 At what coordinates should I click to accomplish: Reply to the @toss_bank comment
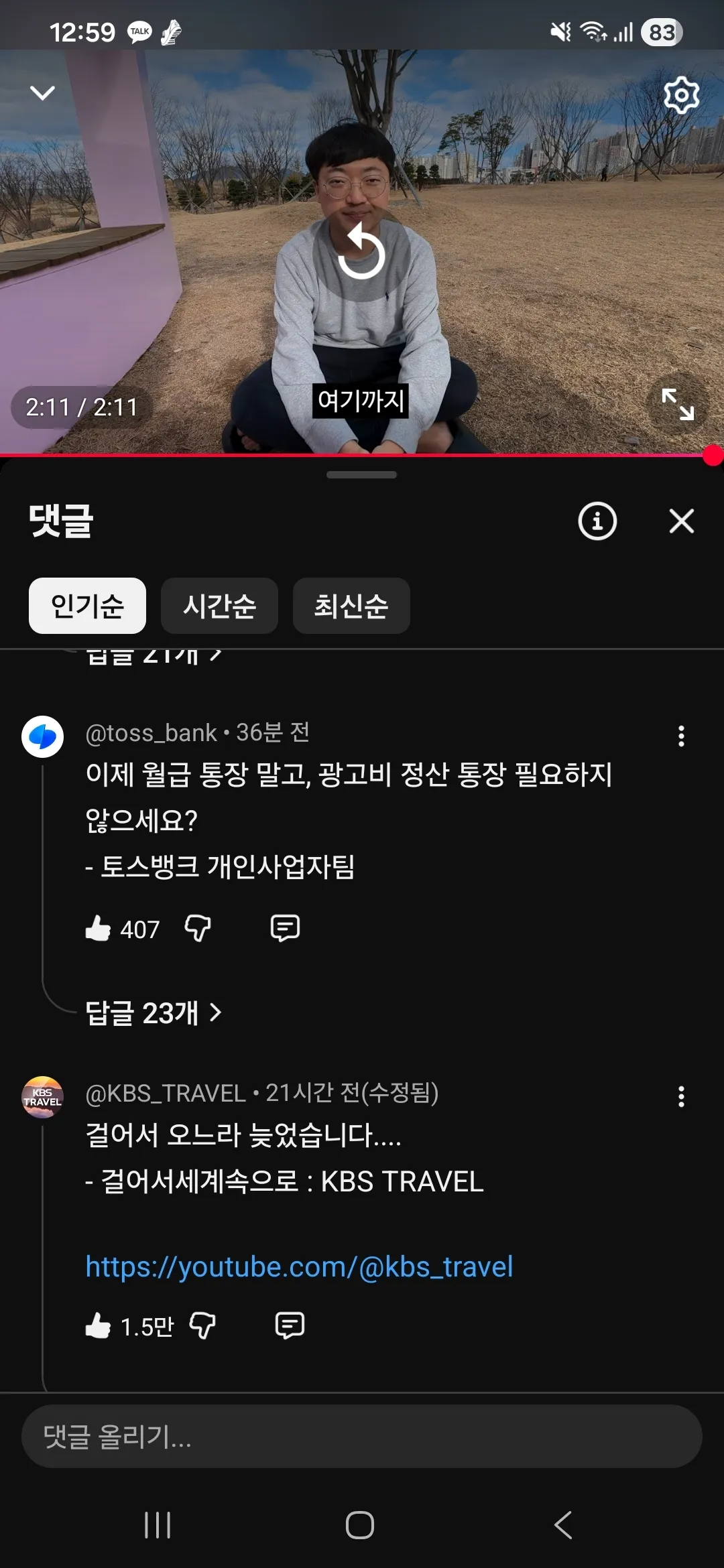click(285, 929)
